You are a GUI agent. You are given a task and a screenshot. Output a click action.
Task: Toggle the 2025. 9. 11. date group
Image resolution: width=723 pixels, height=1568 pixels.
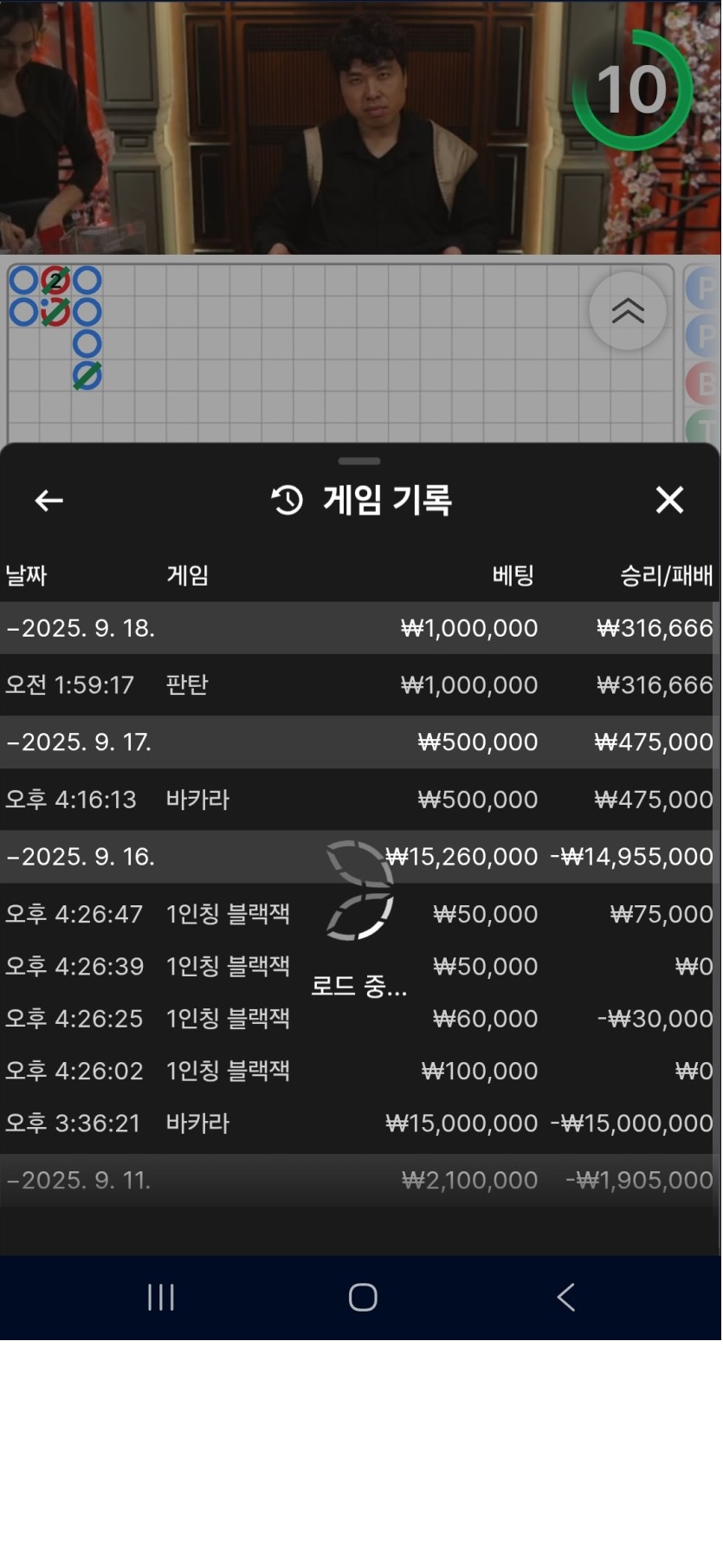(79, 1180)
